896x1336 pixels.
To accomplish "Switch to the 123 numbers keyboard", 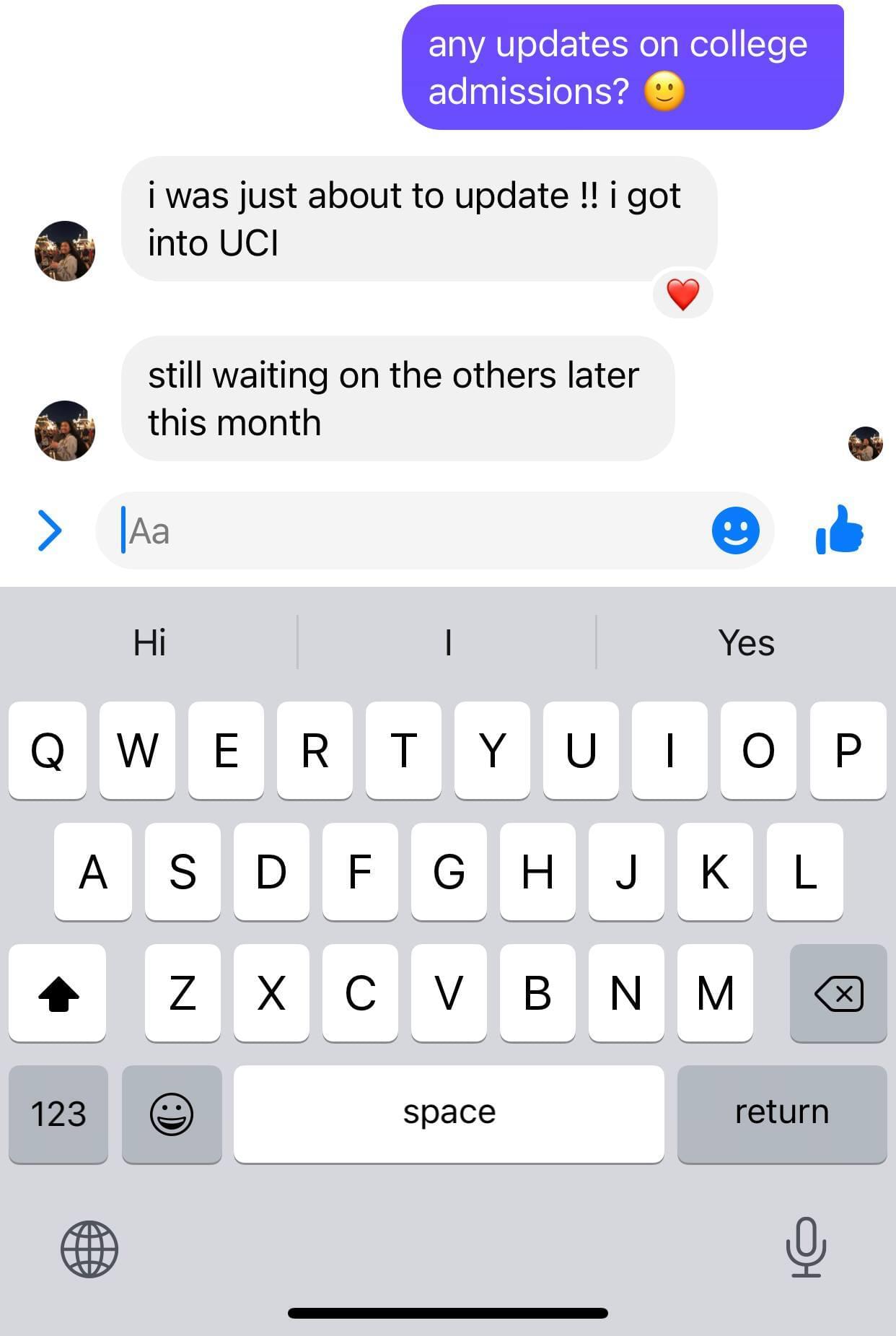I will click(58, 1113).
